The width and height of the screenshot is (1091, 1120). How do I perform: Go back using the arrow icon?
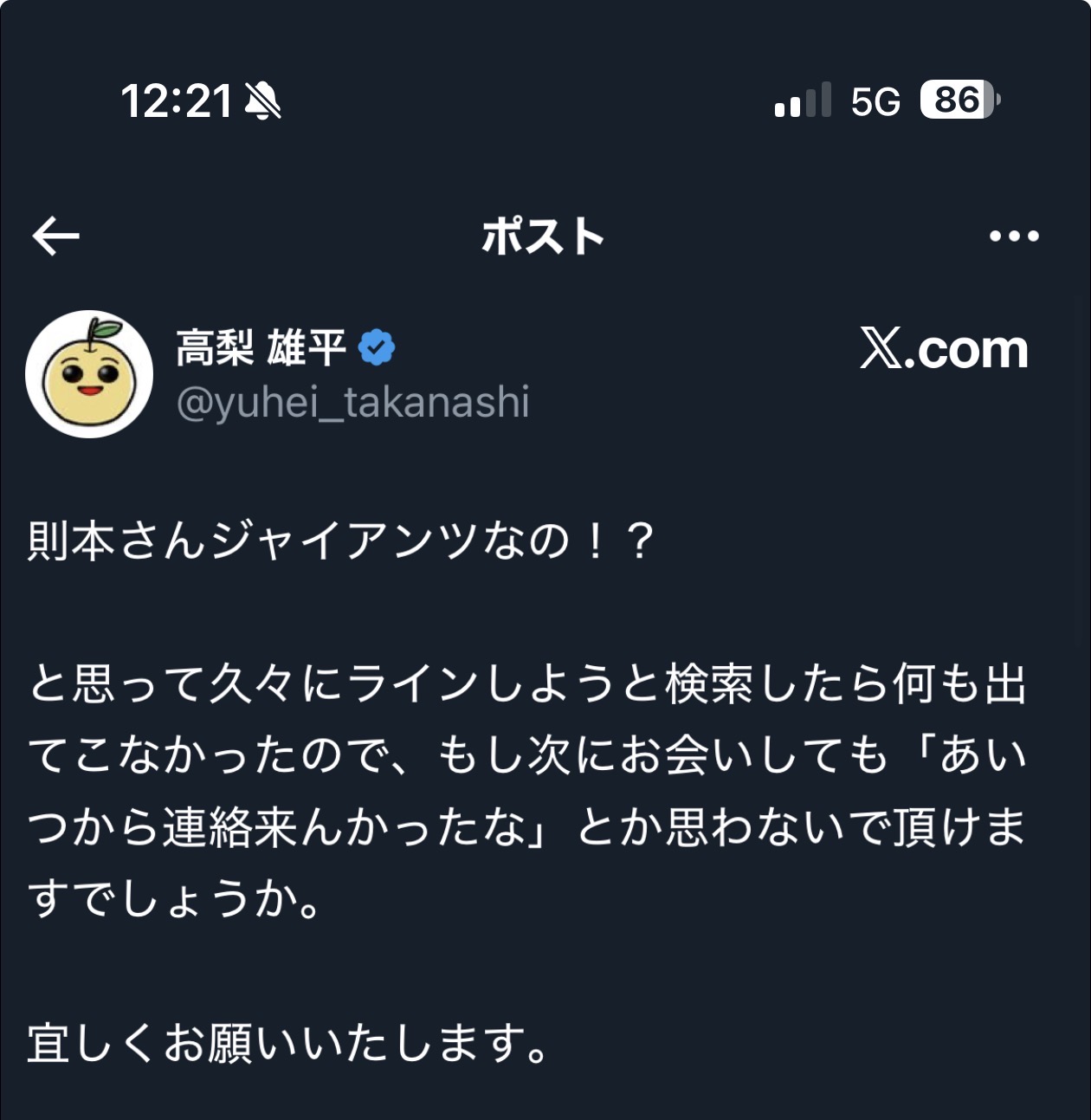click(56, 236)
